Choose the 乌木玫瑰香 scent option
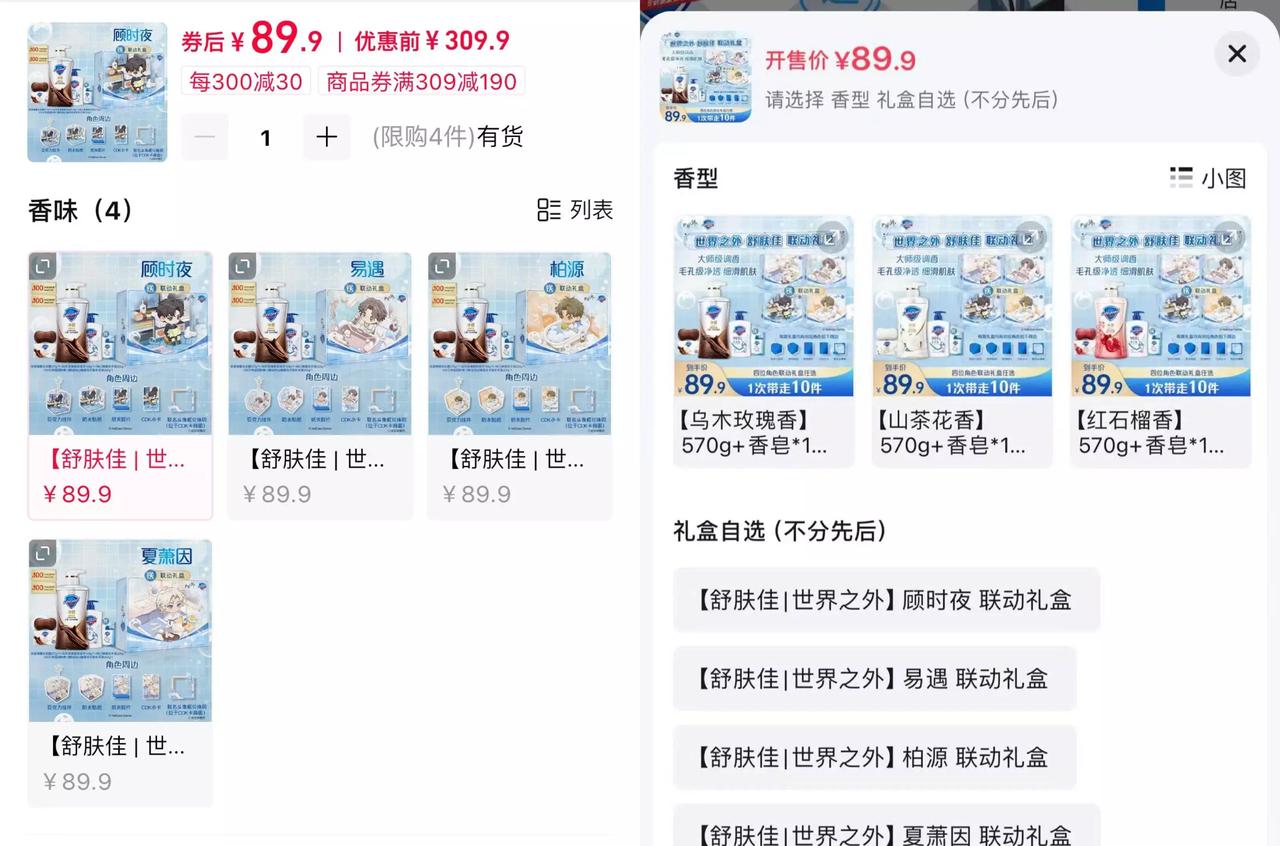 tap(763, 340)
